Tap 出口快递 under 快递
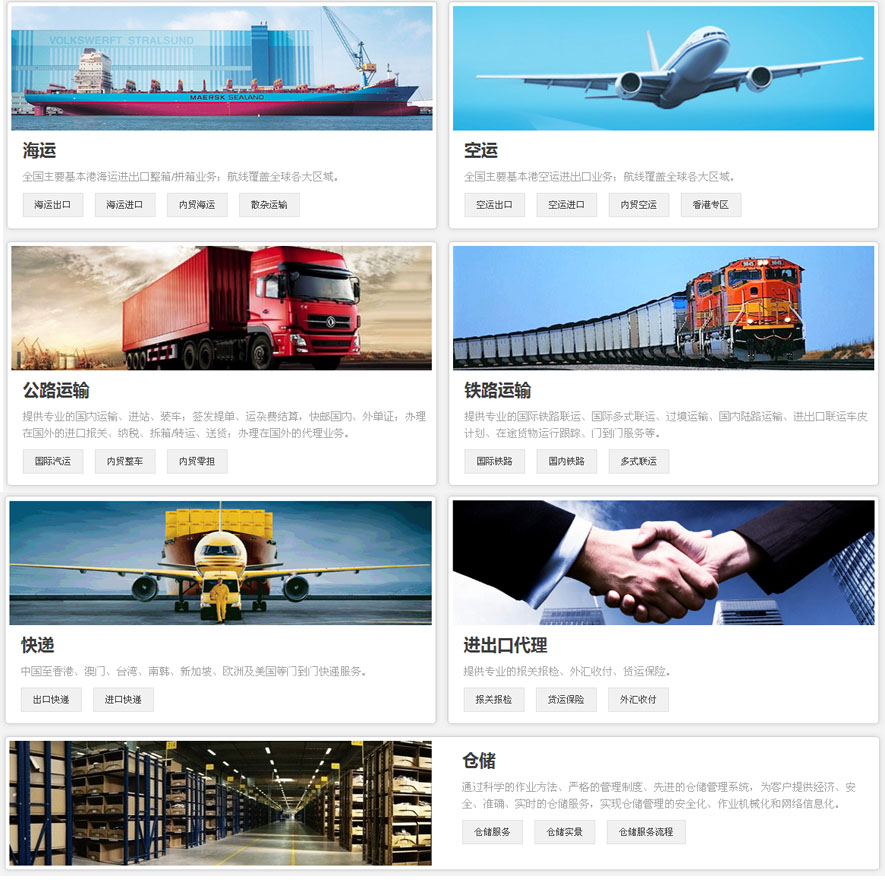Image resolution: width=885 pixels, height=882 pixels. coord(51,700)
